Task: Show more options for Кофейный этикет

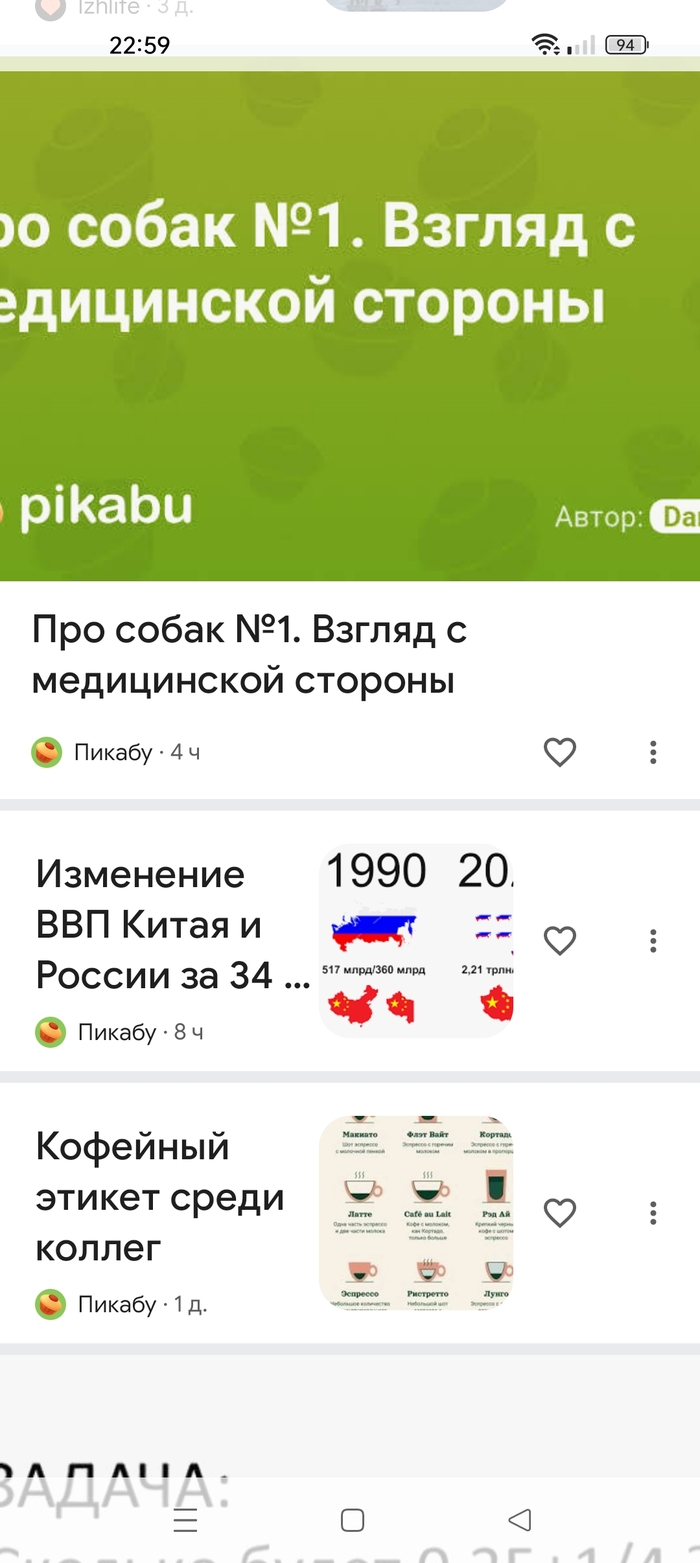Action: [653, 1213]
